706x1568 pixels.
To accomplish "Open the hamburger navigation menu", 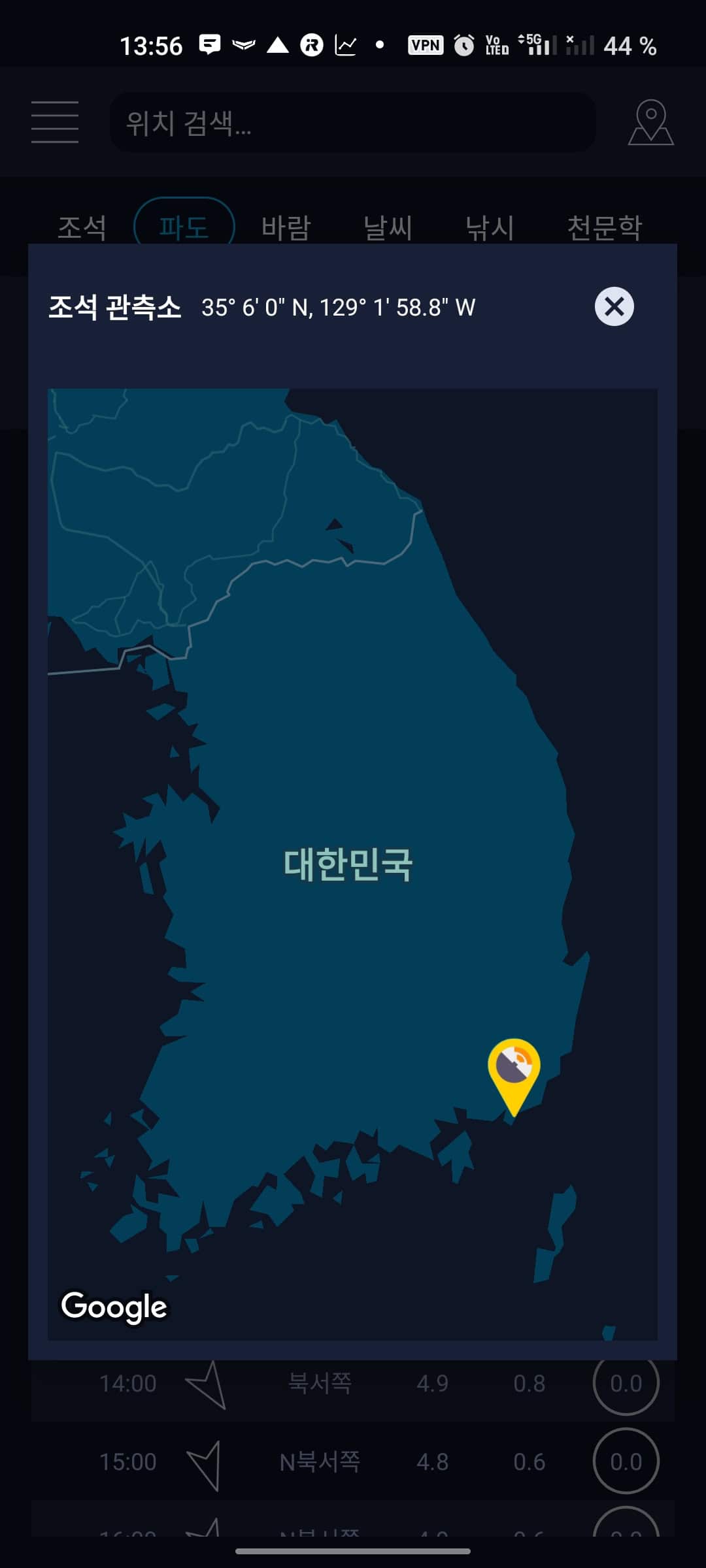I will 54,122.
